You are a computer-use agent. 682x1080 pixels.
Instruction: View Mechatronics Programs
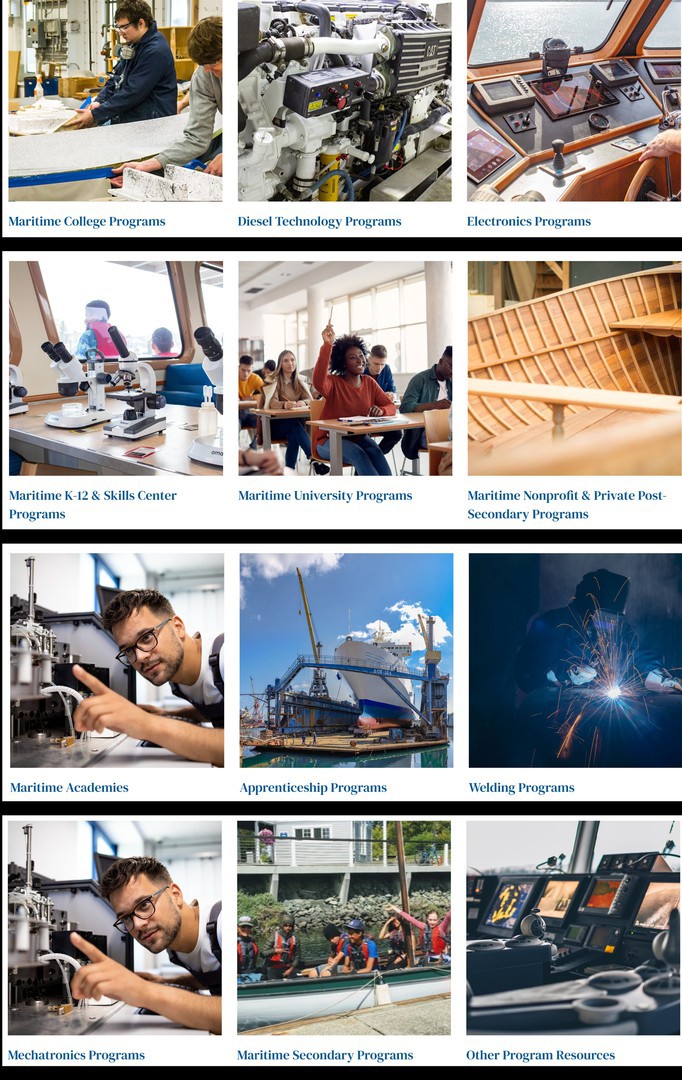(76, 1054)
